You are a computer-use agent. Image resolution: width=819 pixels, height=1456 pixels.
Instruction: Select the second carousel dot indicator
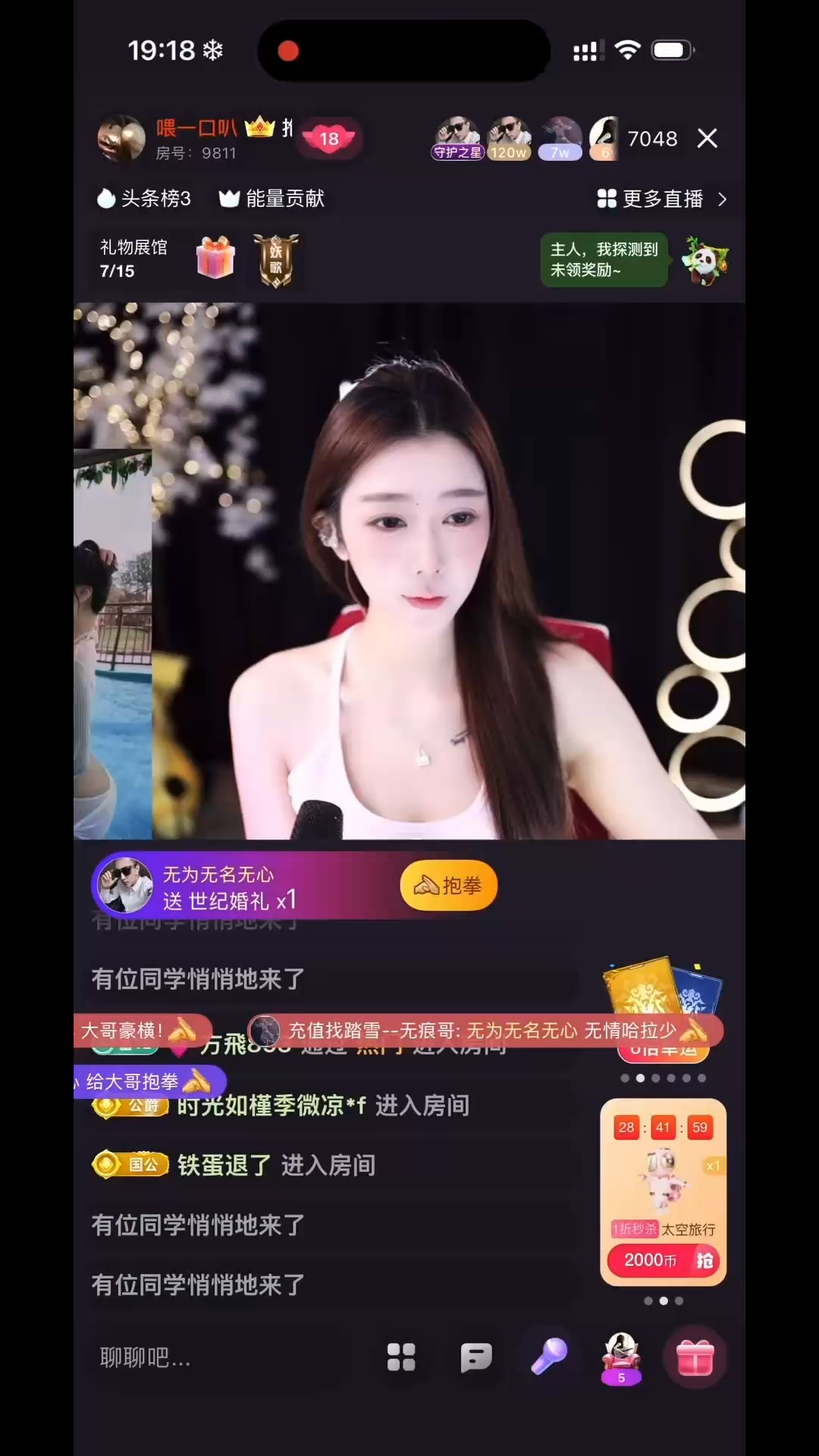[641, 1078]
